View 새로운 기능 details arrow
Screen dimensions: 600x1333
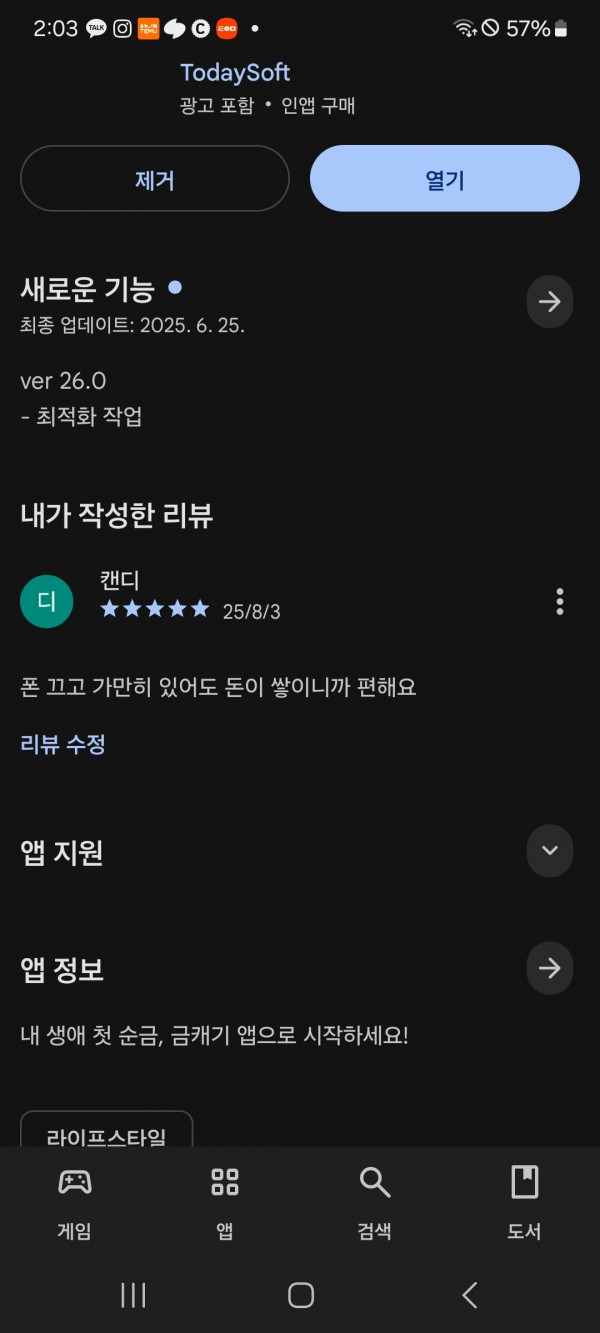tap(550, 301)
